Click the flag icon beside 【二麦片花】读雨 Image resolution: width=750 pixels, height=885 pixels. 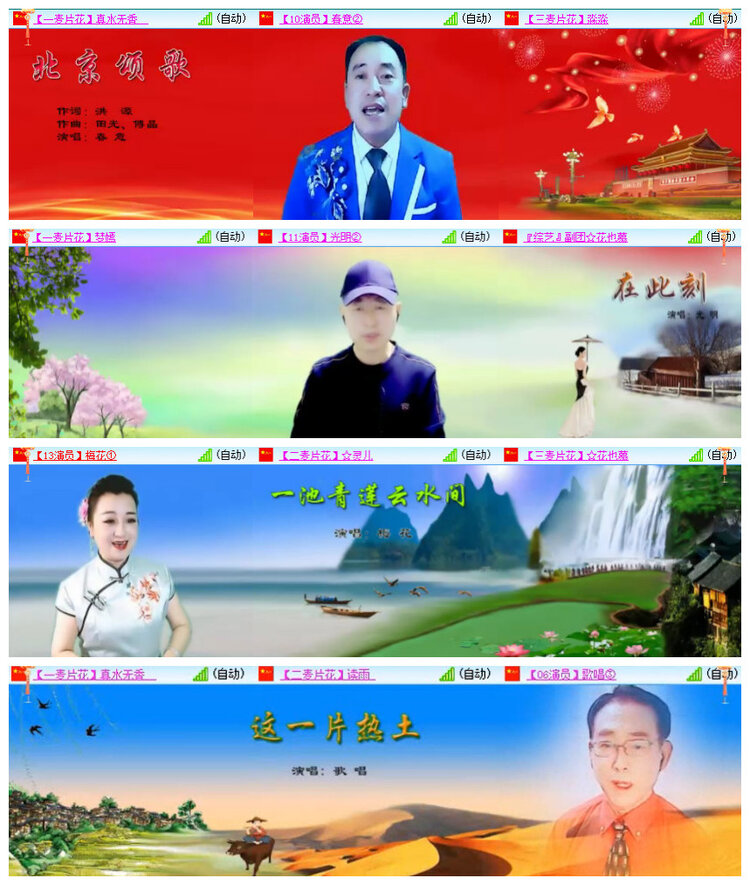[x=265, y=672]
